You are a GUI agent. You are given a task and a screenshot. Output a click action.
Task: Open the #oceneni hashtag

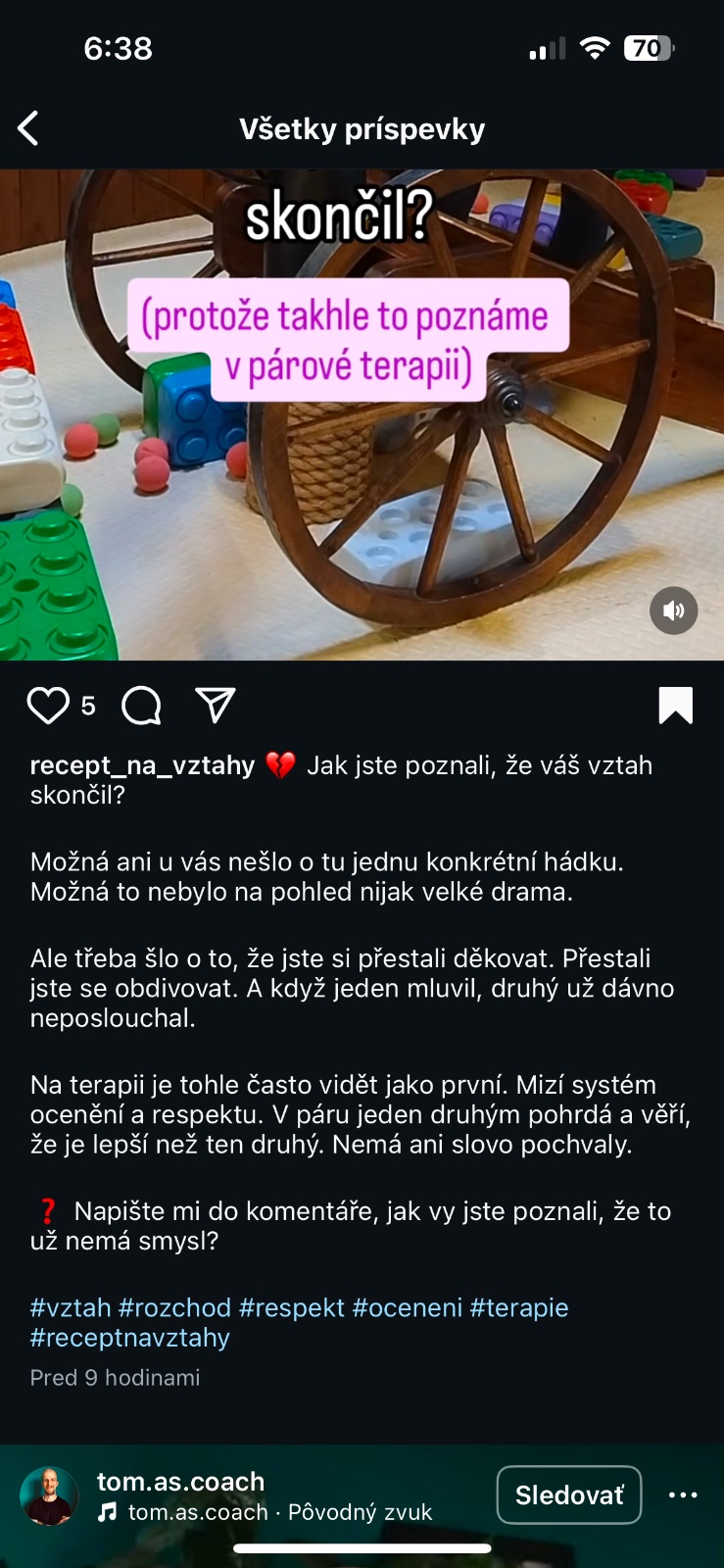coord(407,1307)
